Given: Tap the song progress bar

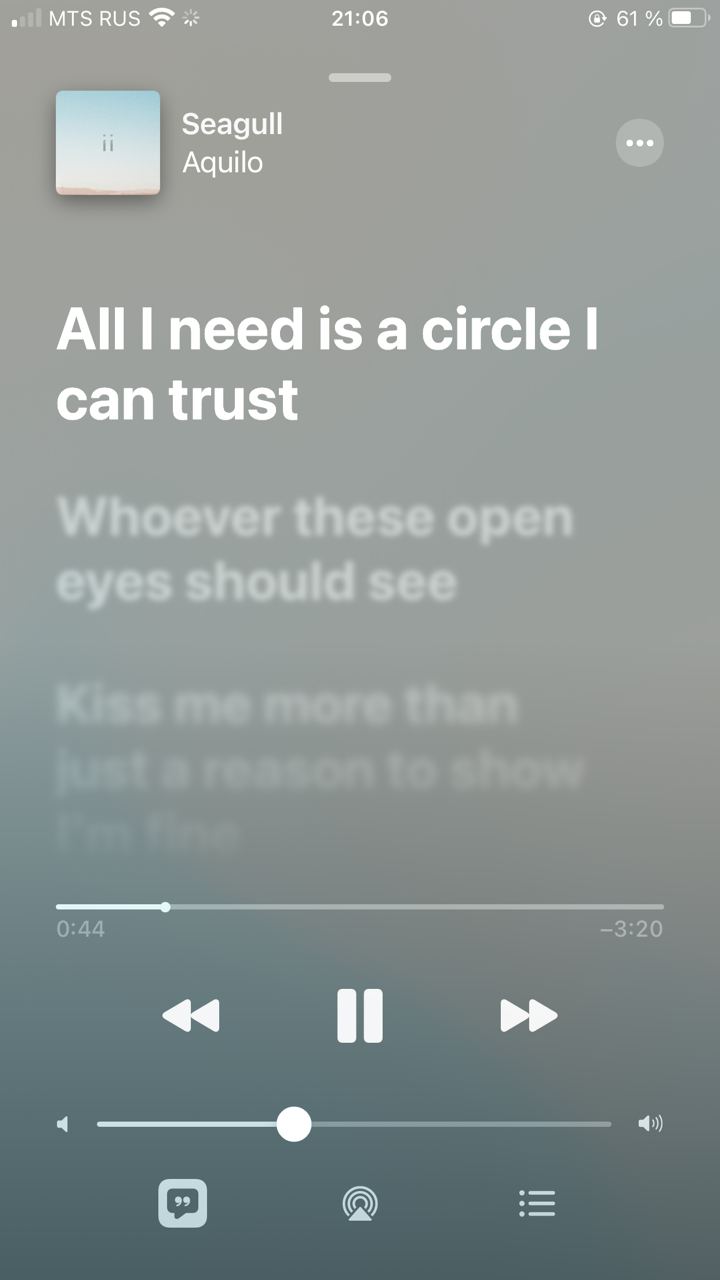Looking at the screenshot, I should pyautogui.click(x=360, y=907).
